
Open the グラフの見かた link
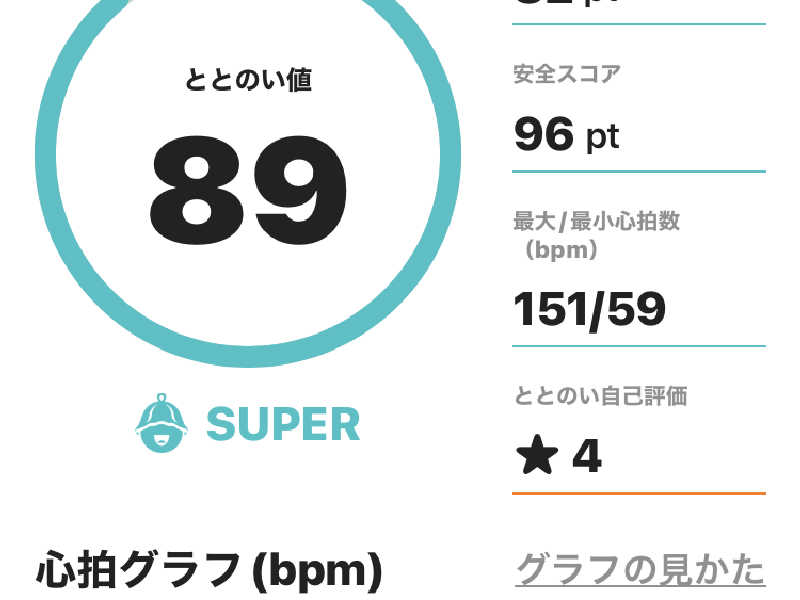pyautogui.click(x=640, y=570)
